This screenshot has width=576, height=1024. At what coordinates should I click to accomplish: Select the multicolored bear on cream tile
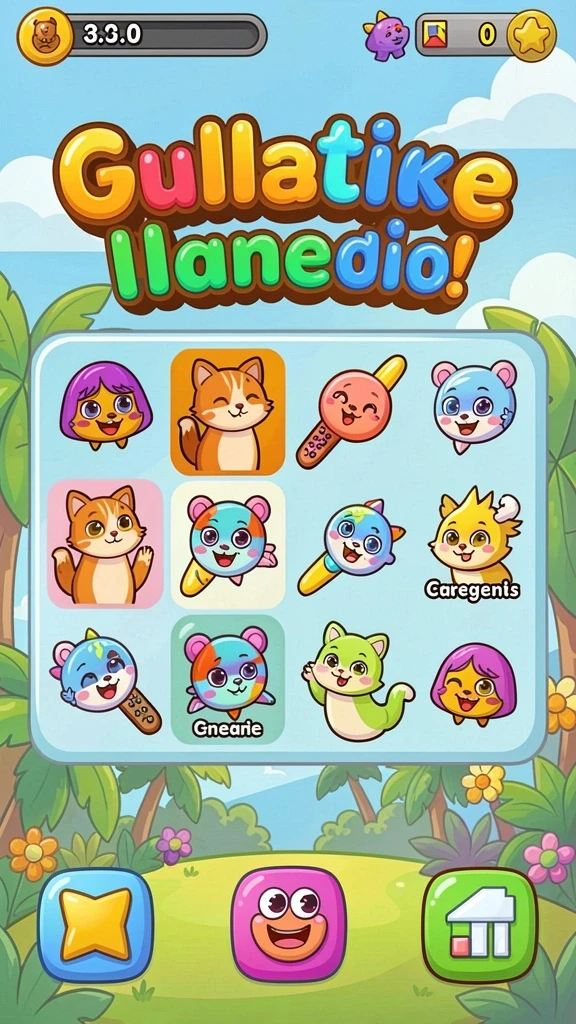227,545
